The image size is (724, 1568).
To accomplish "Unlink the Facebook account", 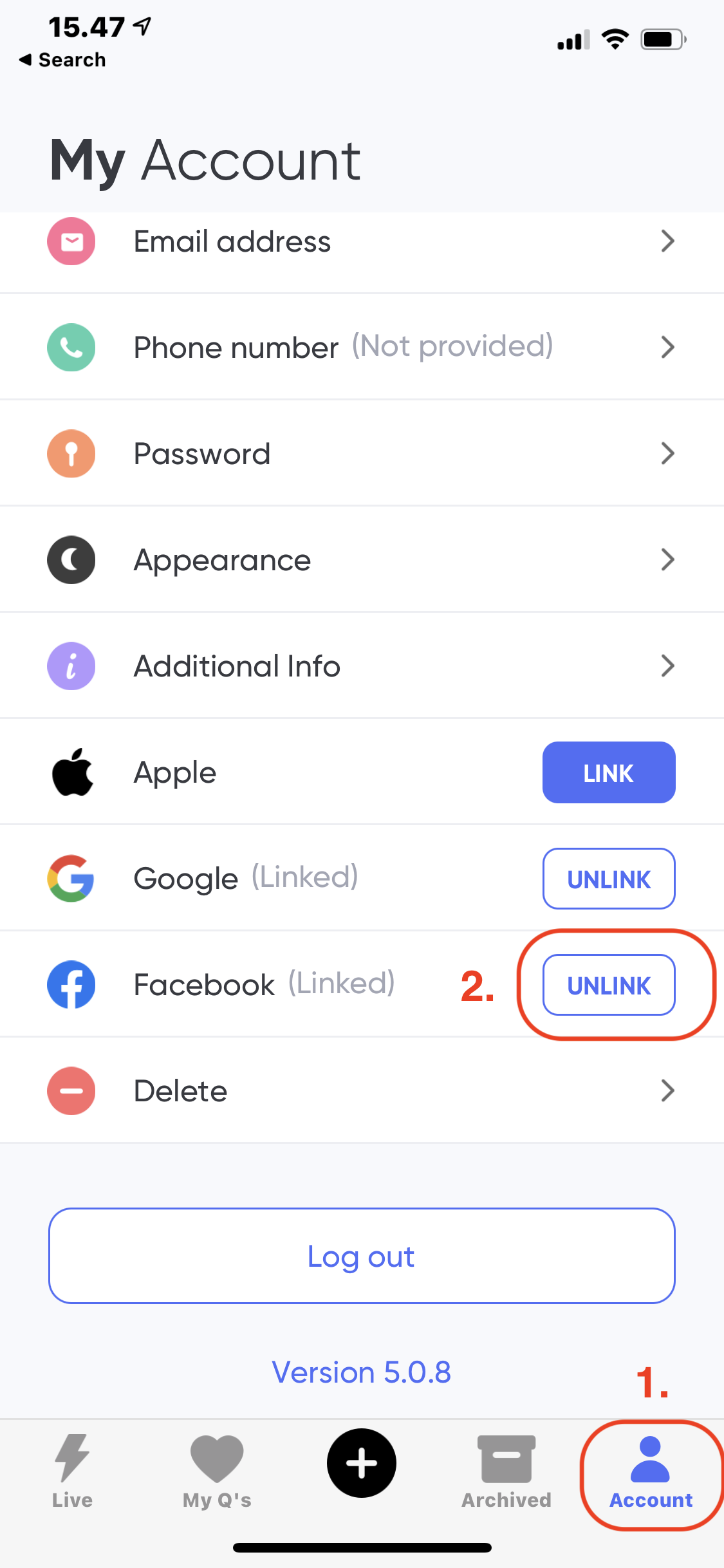I will (608, 985).
